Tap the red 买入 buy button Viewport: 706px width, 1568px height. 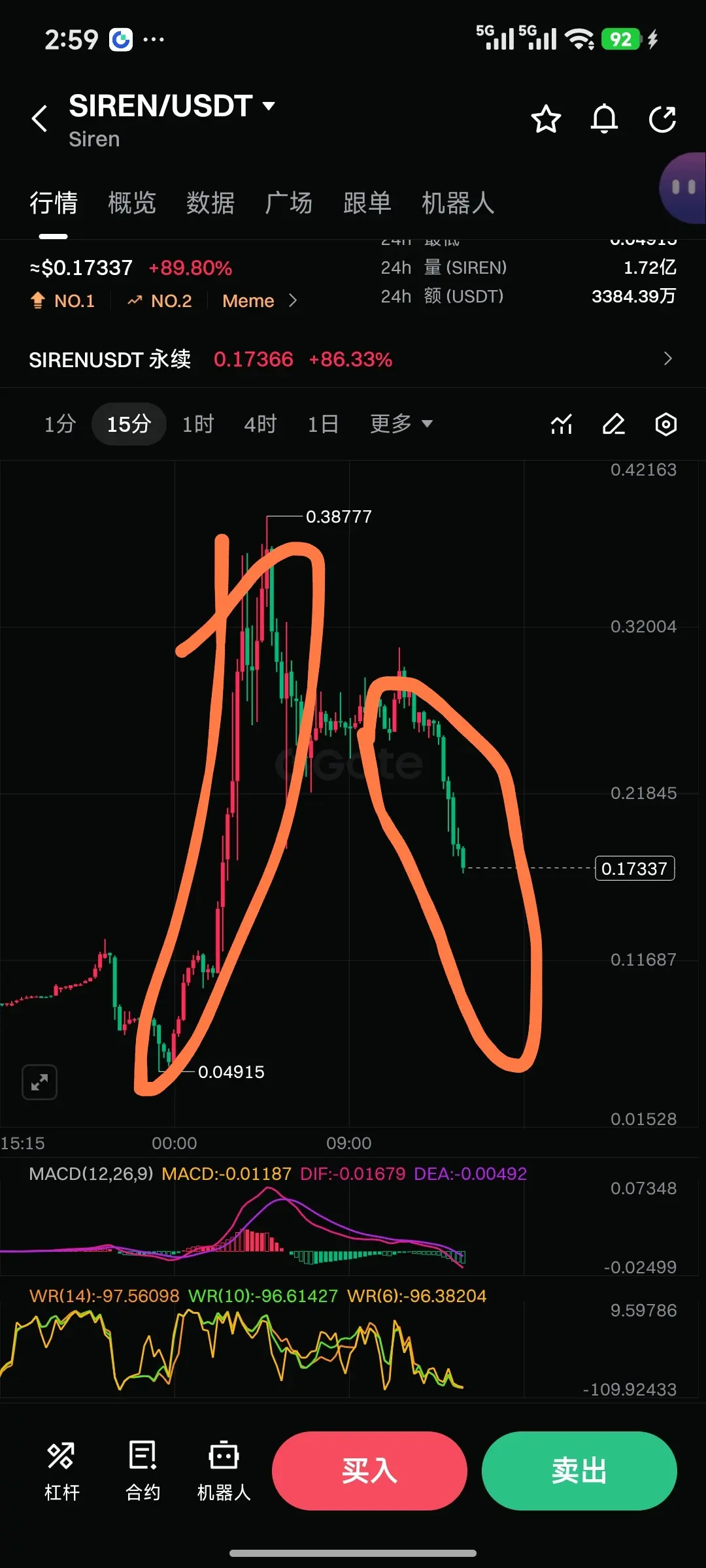(x=369, y=1471)
